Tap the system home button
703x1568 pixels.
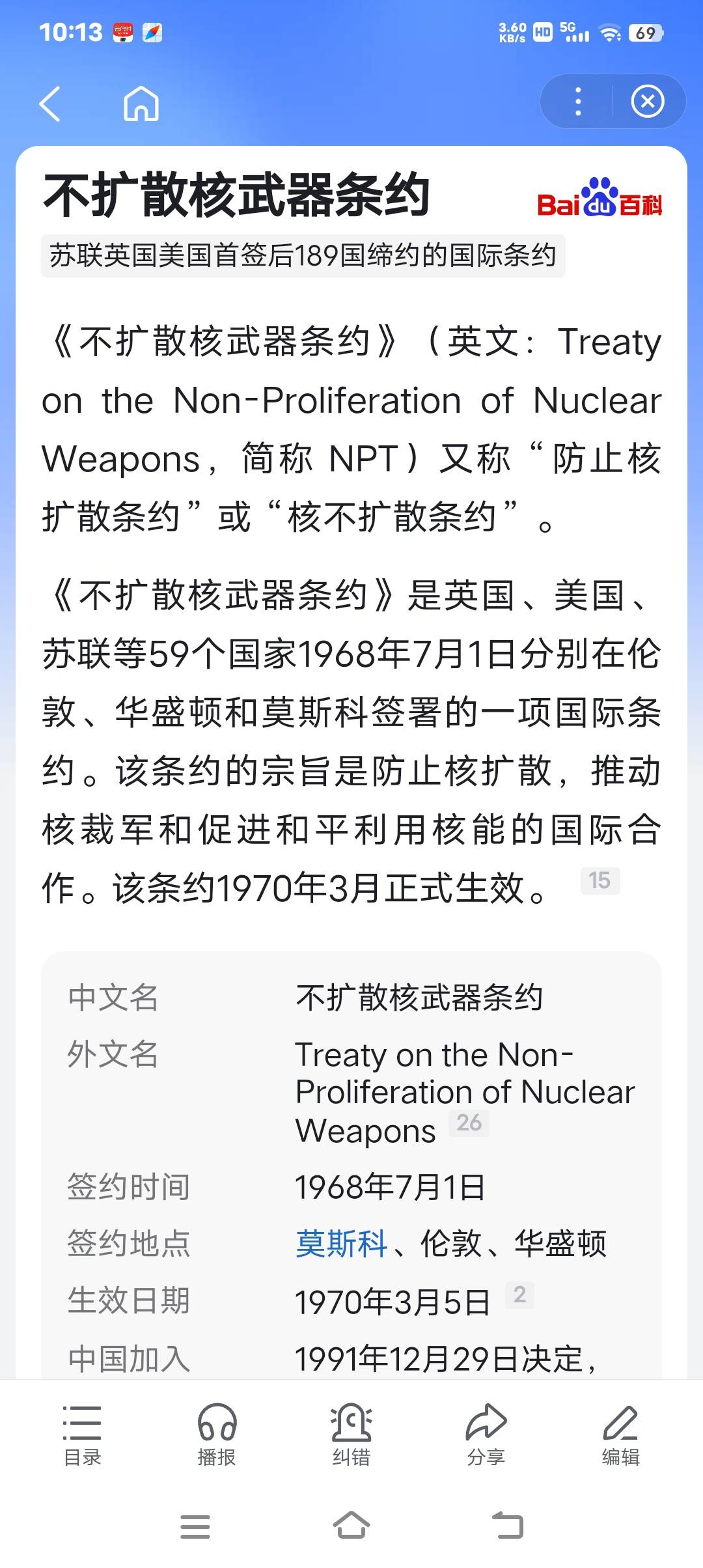[x=351, y=1526]
